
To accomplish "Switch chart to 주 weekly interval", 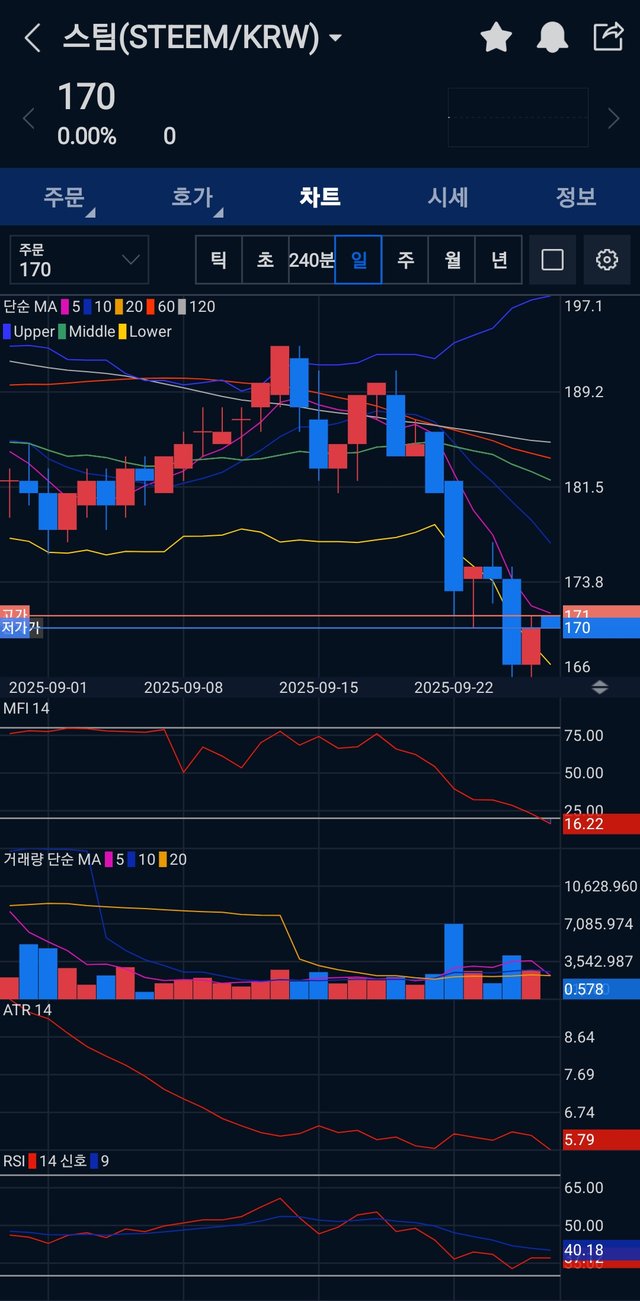I will (x=405, y=260).
